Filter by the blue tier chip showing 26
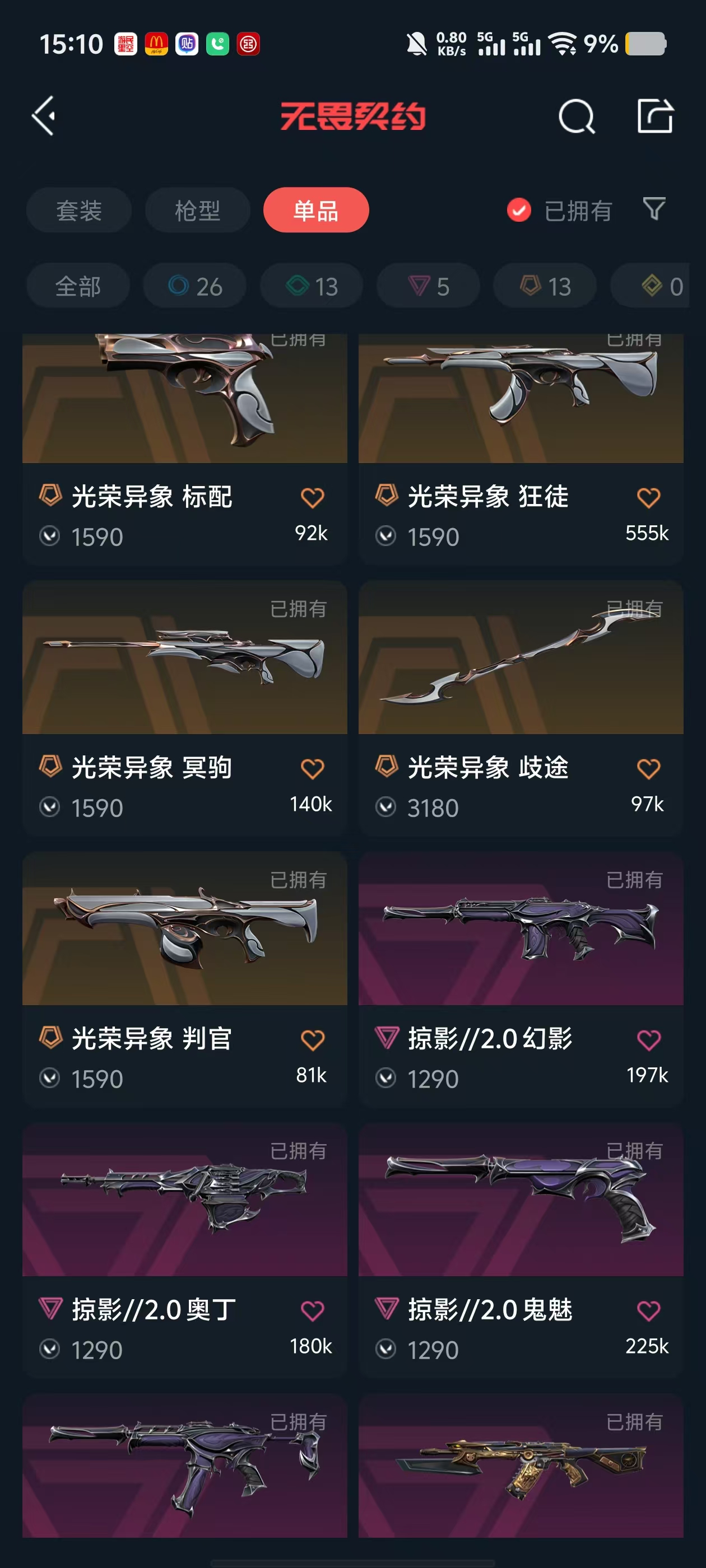The width and height of the screenshot is (706, 1568). (195, 286)
